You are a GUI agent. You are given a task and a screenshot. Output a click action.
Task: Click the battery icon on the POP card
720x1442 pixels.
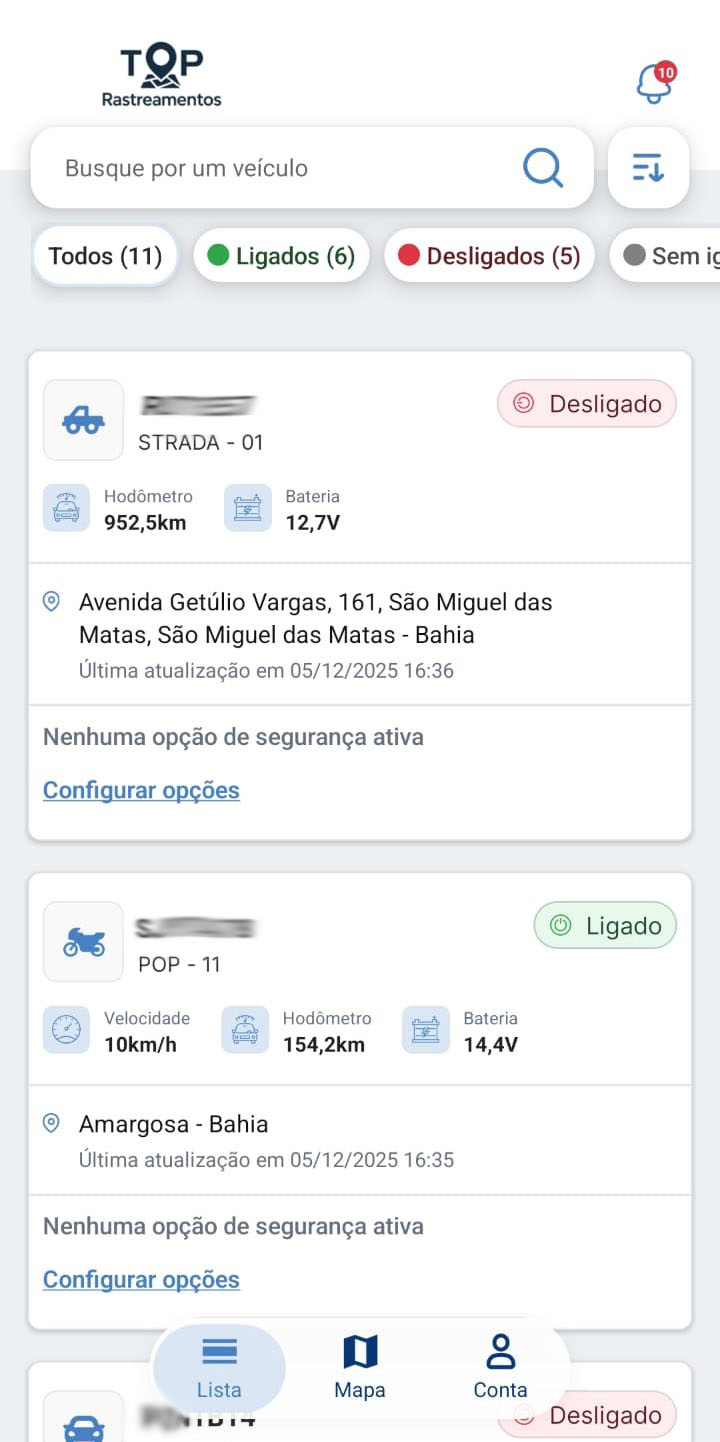(x=426, y=1030)
